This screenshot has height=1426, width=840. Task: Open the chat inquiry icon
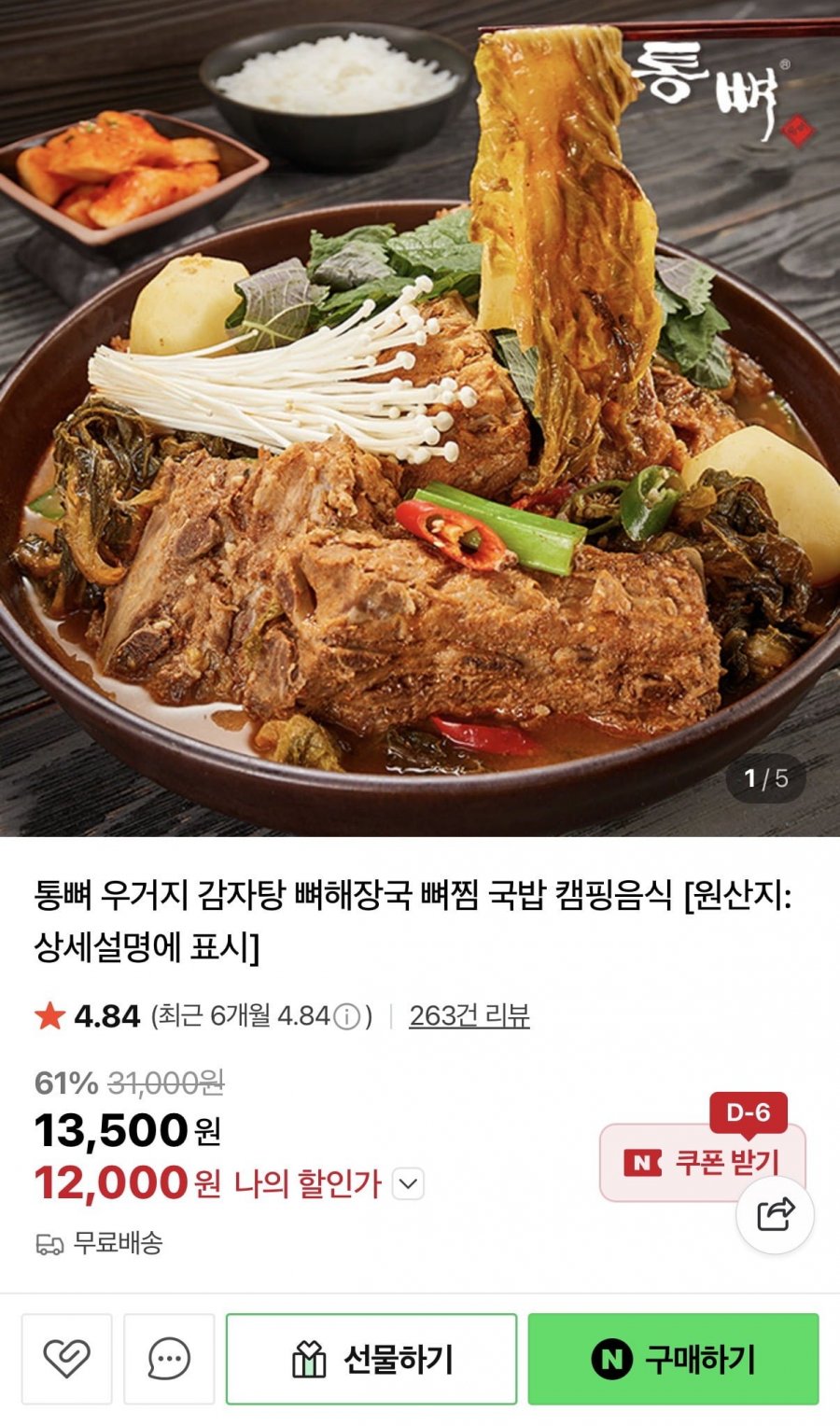[x=169, y=1359]
